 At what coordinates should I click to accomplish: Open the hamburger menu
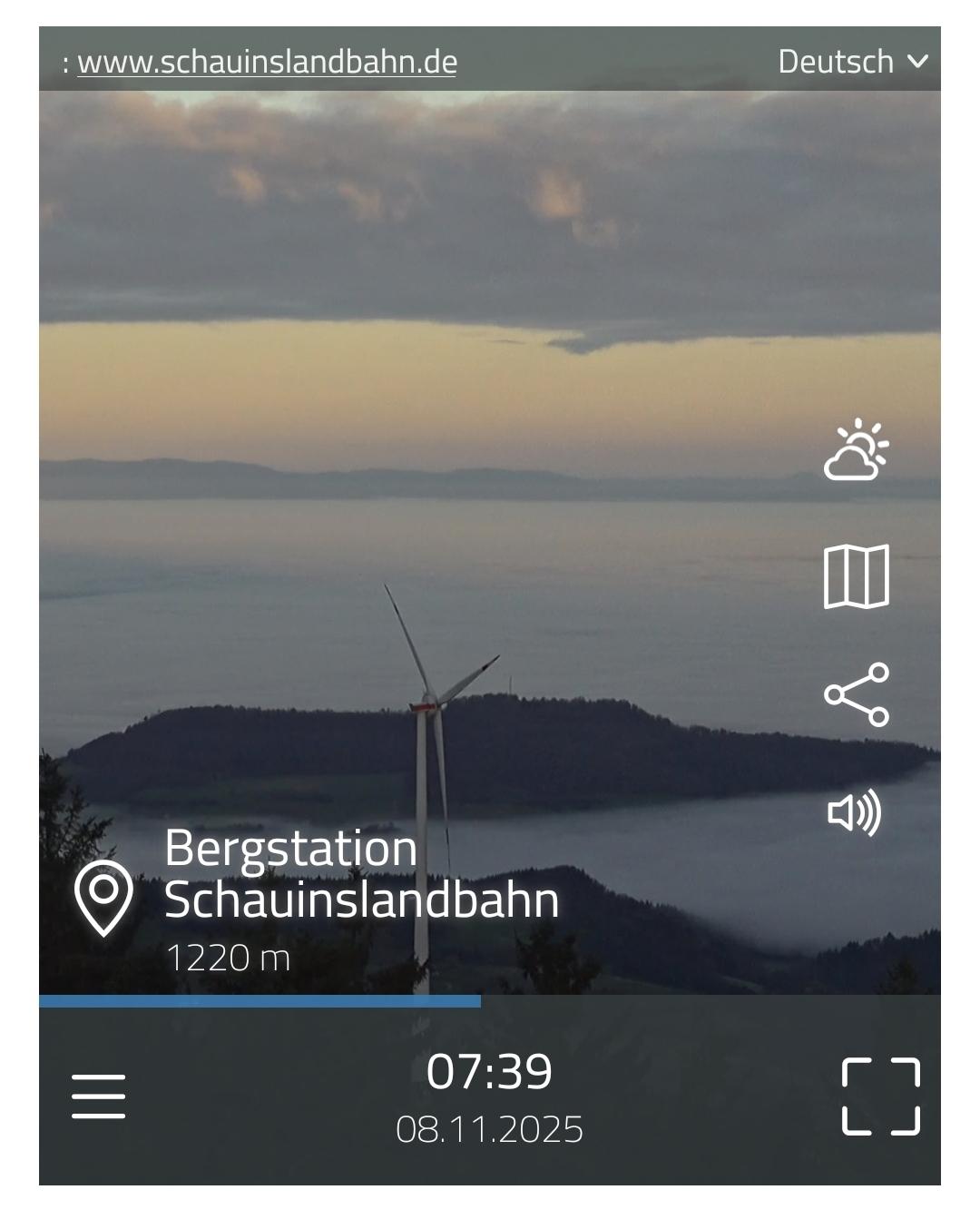(98, 1096)
